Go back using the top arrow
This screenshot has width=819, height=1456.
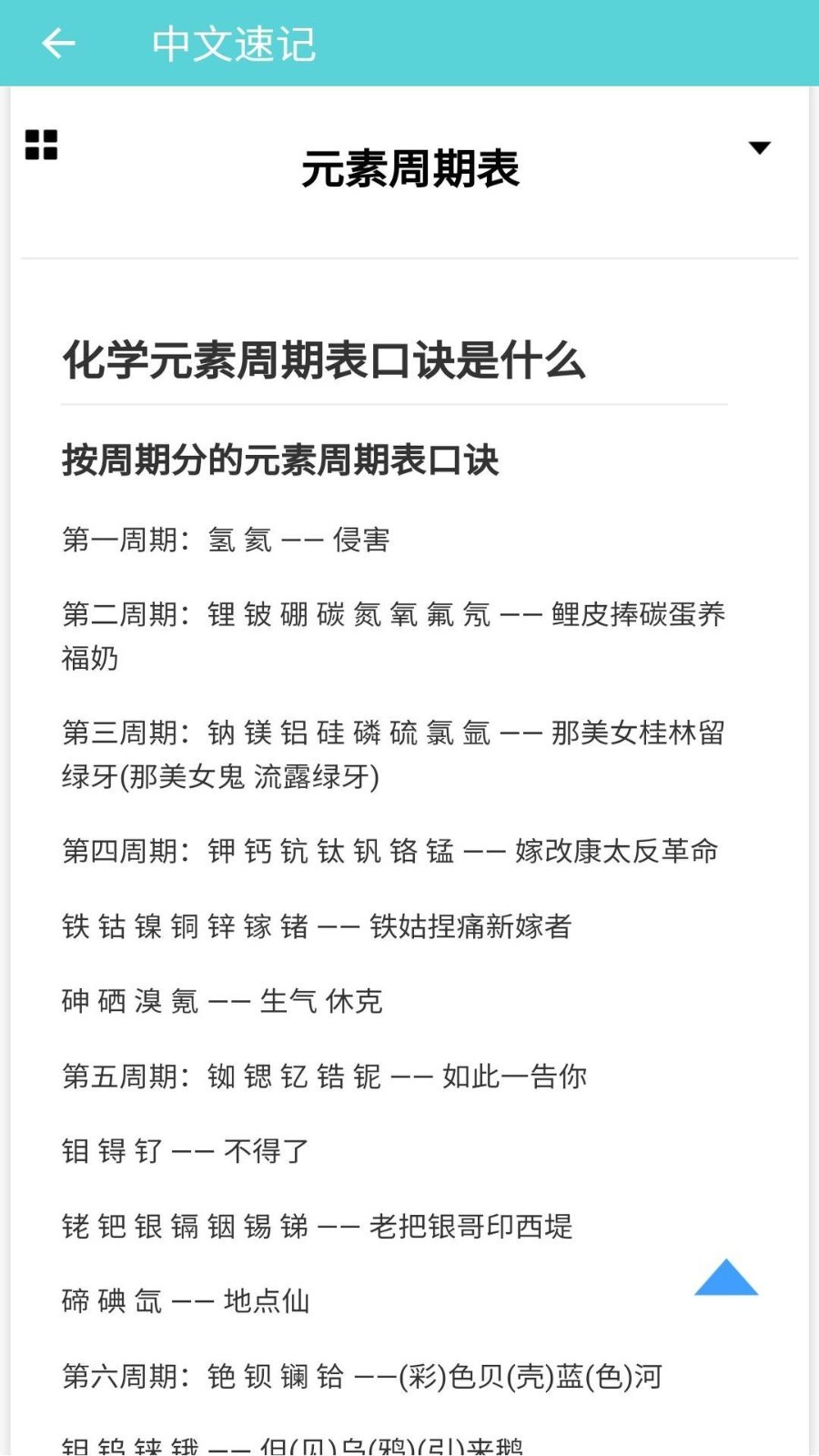click(58, 43)
